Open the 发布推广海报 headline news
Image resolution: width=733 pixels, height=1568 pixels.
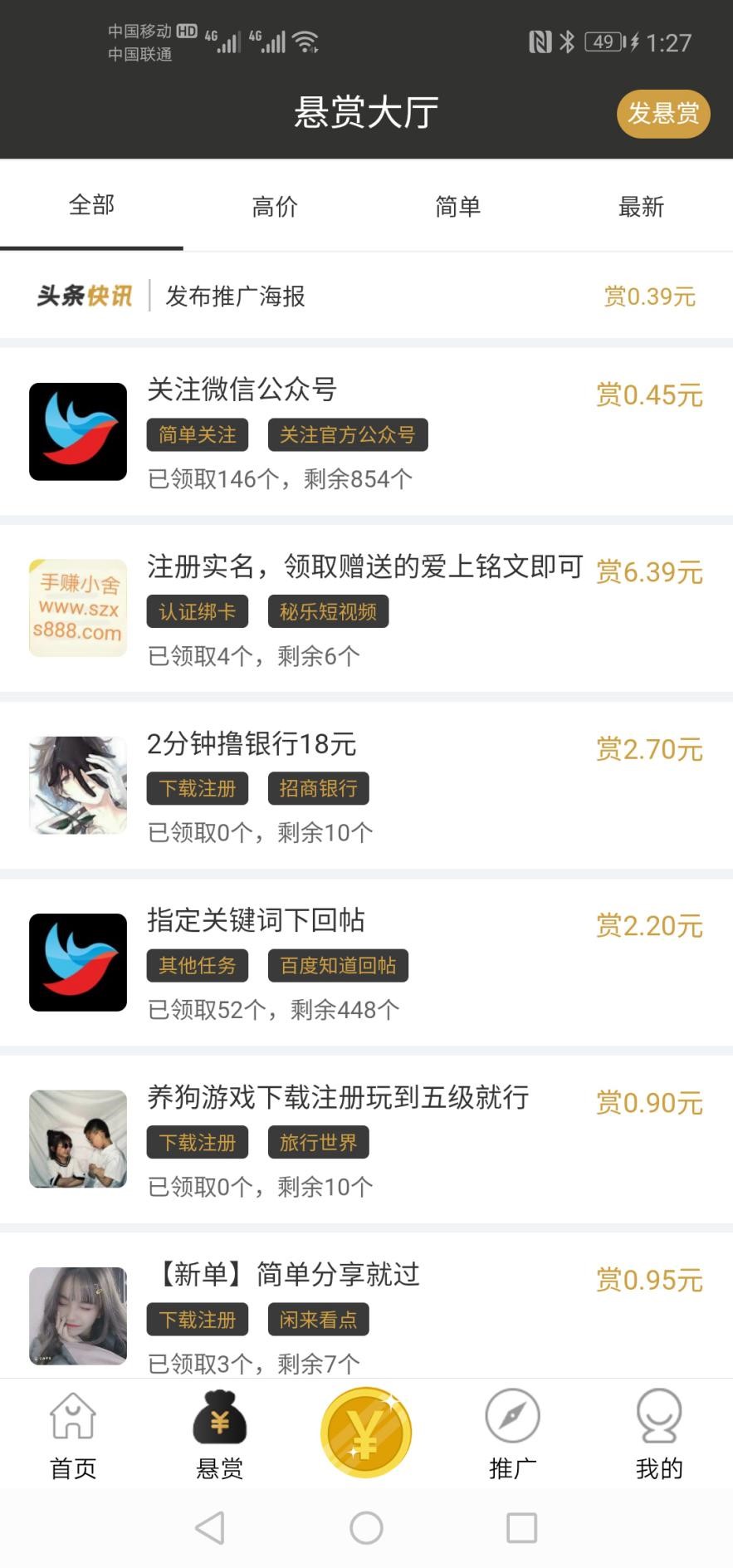[x=236, y=296]
